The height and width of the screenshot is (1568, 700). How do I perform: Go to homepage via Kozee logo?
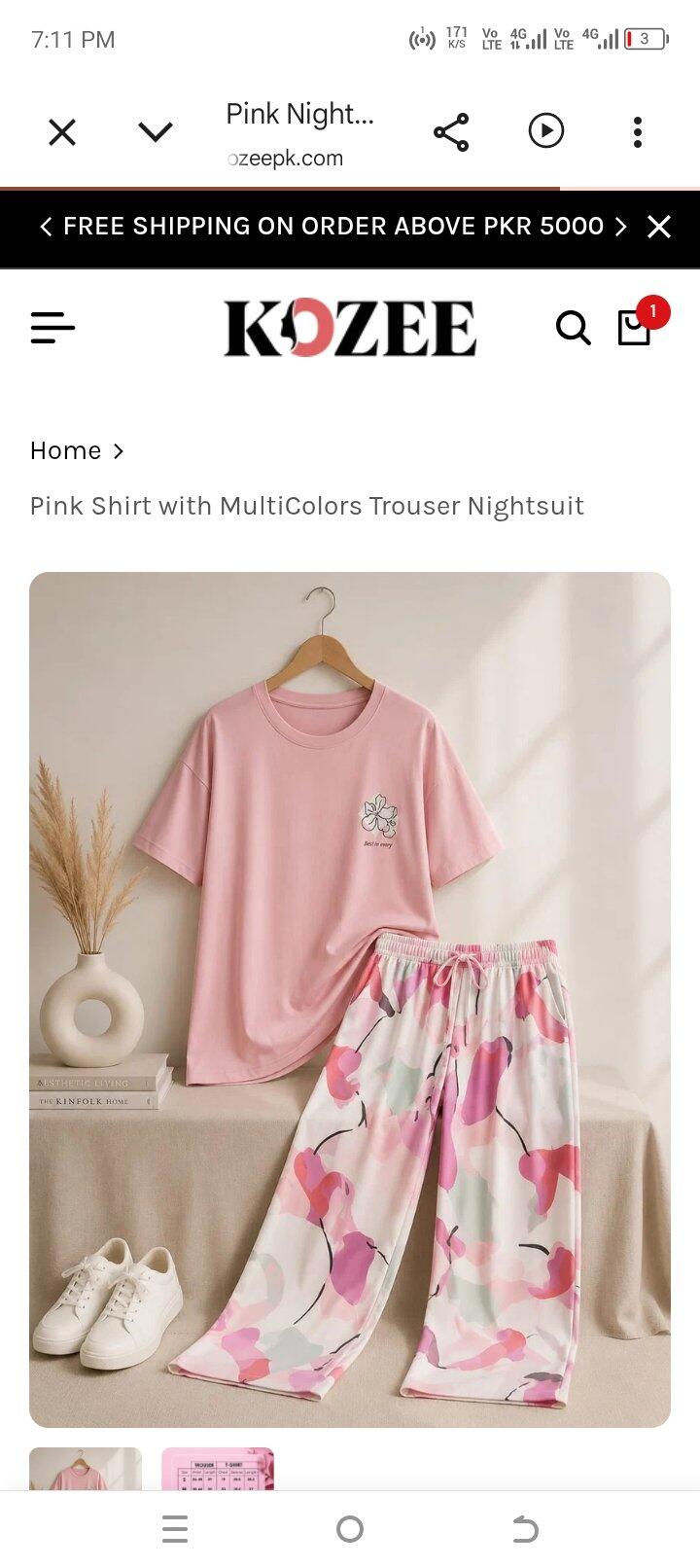click(350, 328)
